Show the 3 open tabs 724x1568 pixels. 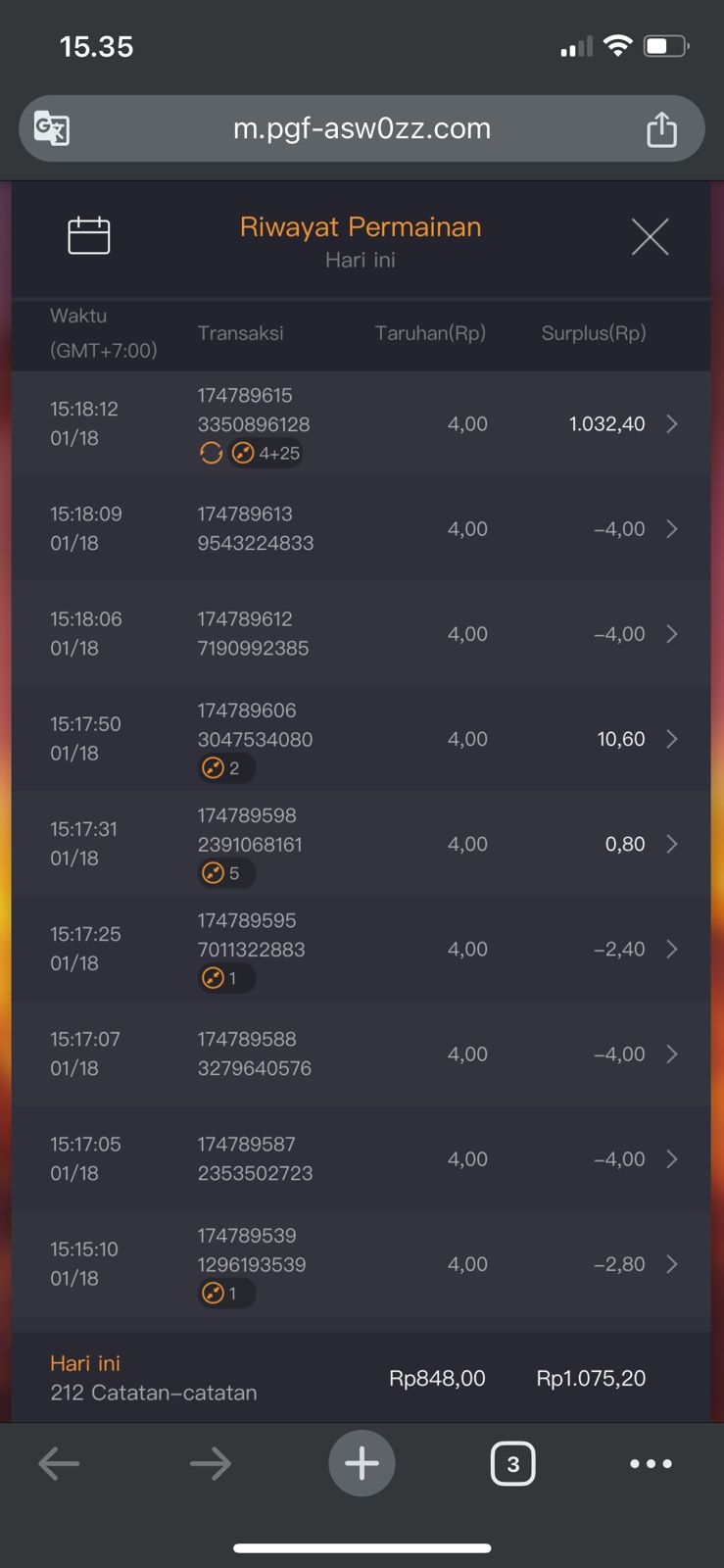point(512,1464)
